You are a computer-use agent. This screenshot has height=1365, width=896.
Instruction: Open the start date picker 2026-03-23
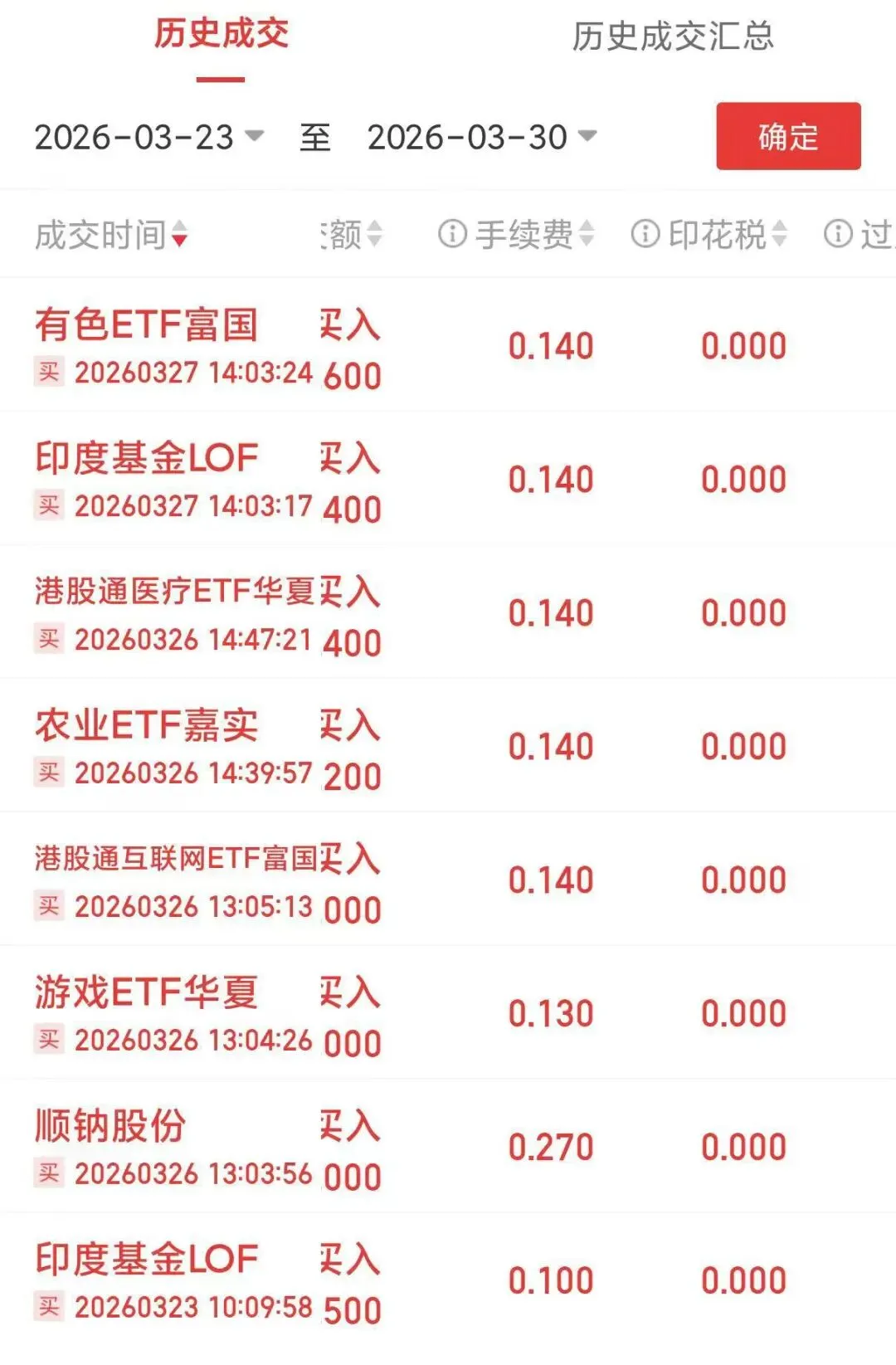tap(149, 138)
